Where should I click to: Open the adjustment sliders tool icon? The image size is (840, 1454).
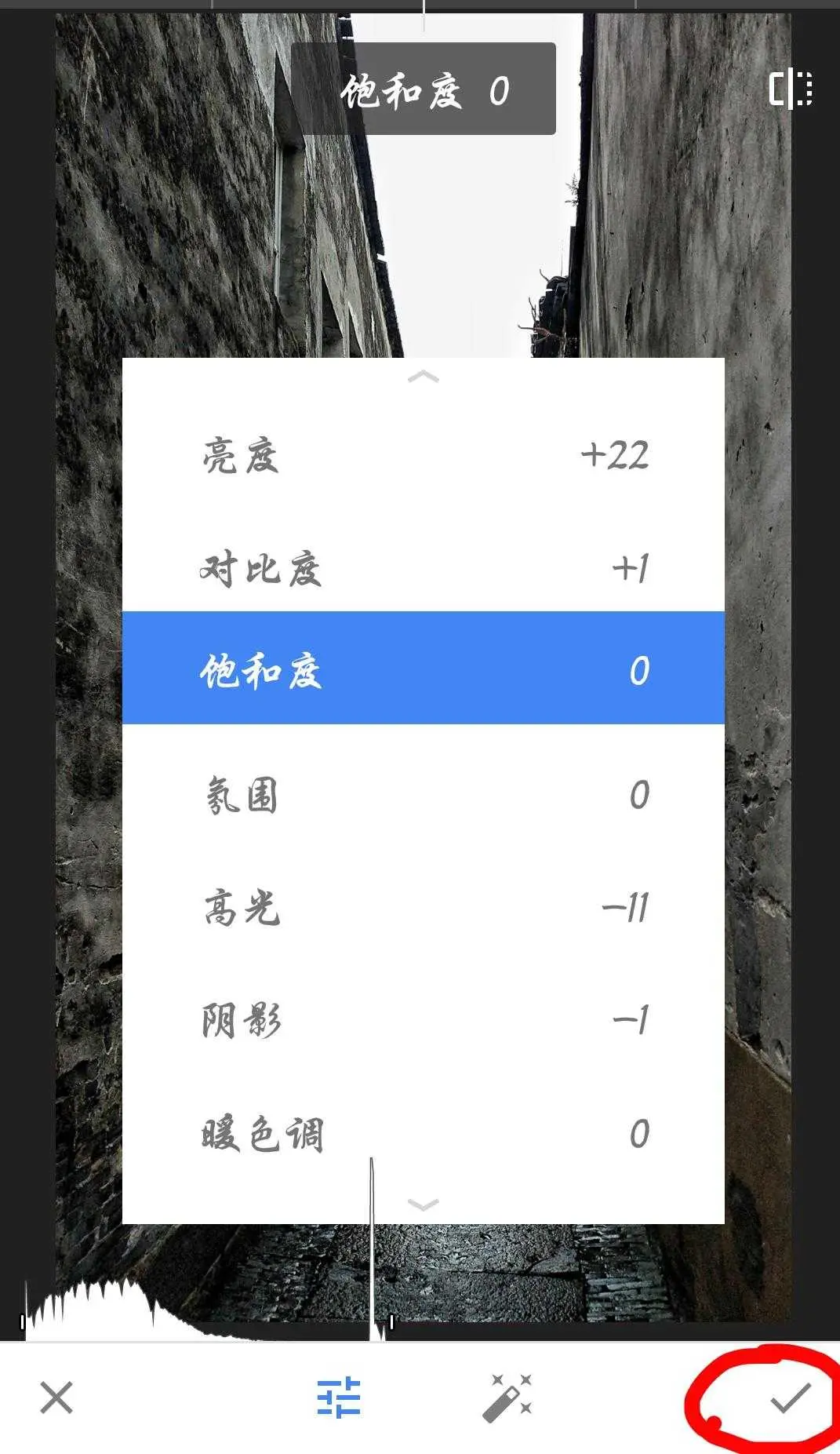point(339,1398)
